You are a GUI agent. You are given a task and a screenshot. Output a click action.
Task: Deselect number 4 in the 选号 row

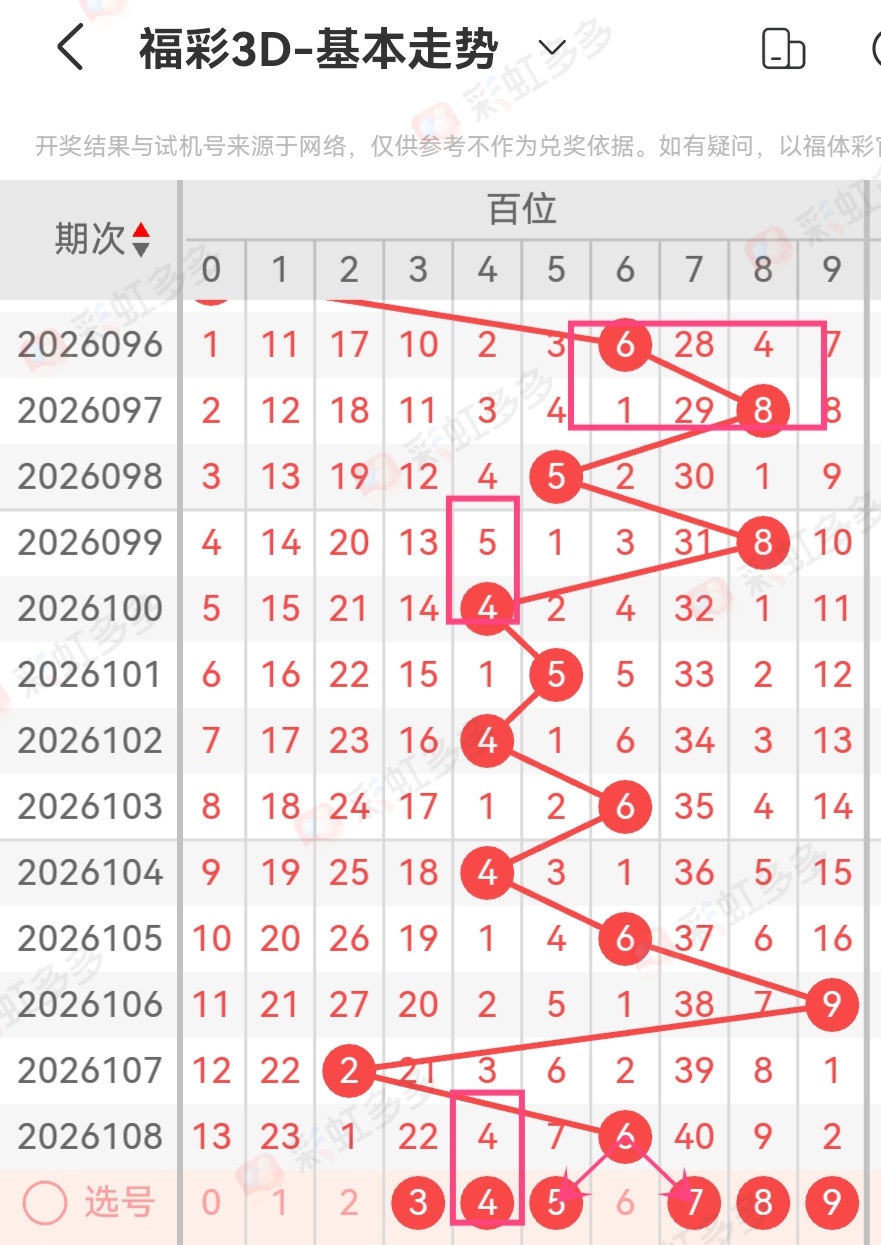click(486, 1201)
